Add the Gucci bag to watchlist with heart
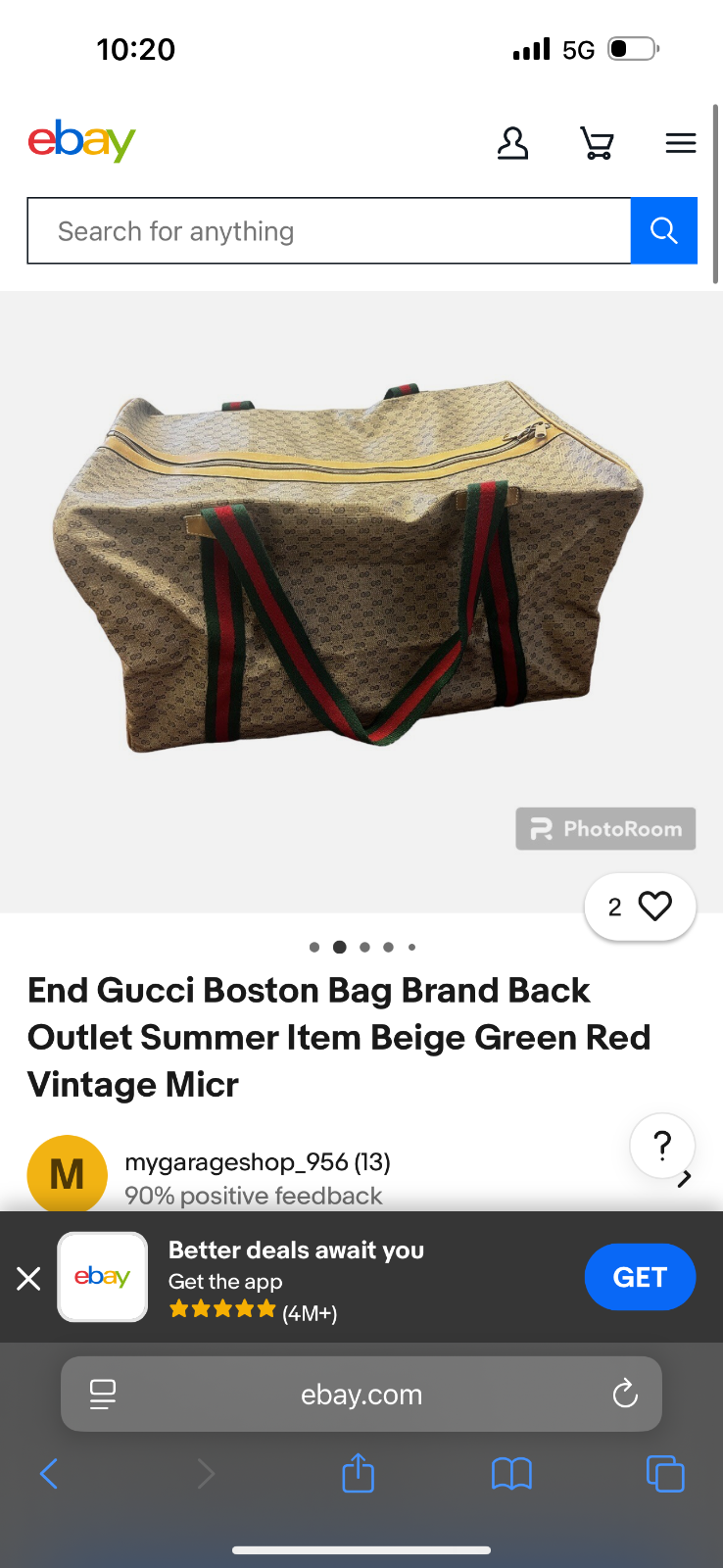 coord(654,906)
